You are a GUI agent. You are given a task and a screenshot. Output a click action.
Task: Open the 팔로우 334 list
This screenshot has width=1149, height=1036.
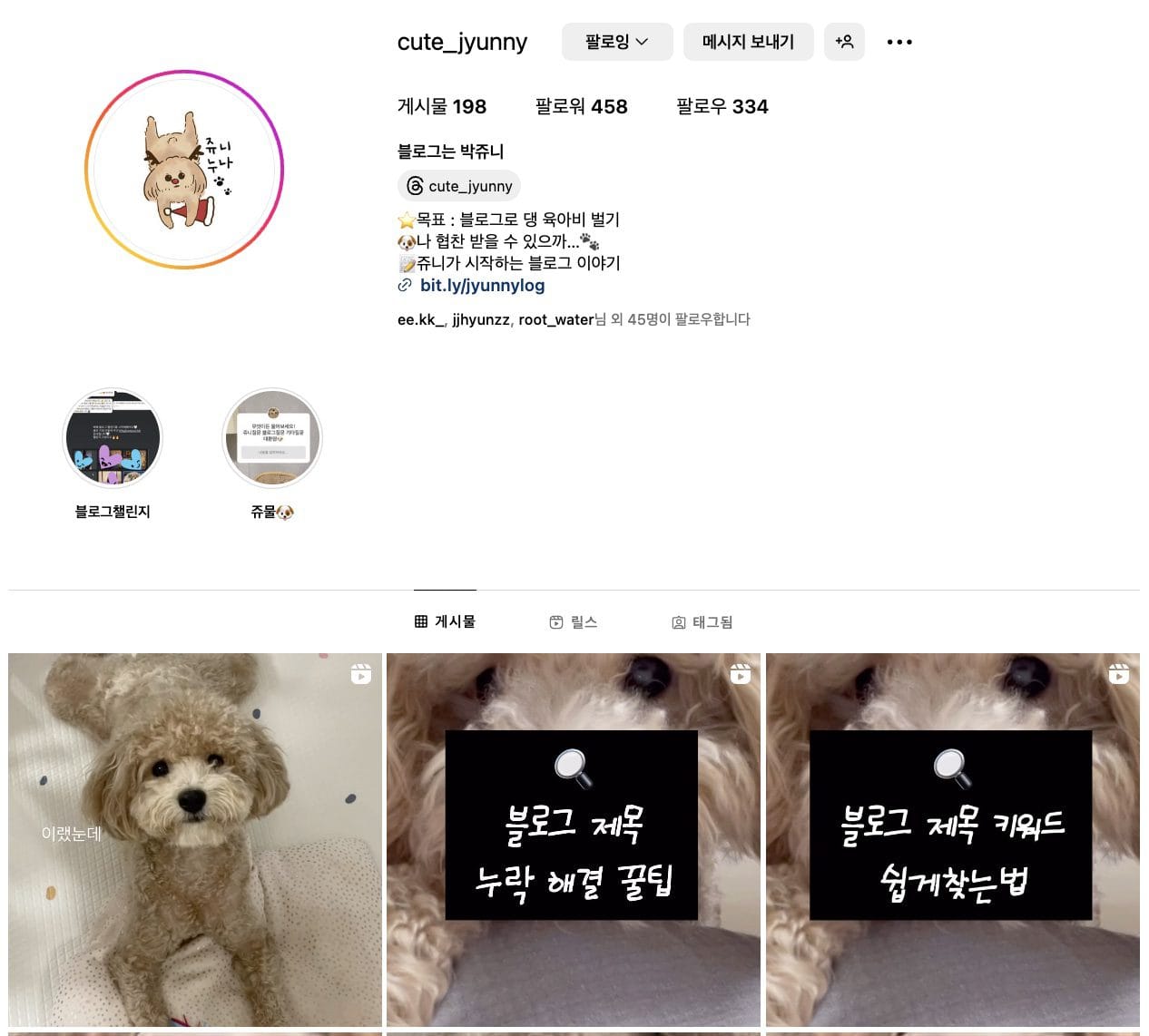pyautogui.click(x=722, y=106)
